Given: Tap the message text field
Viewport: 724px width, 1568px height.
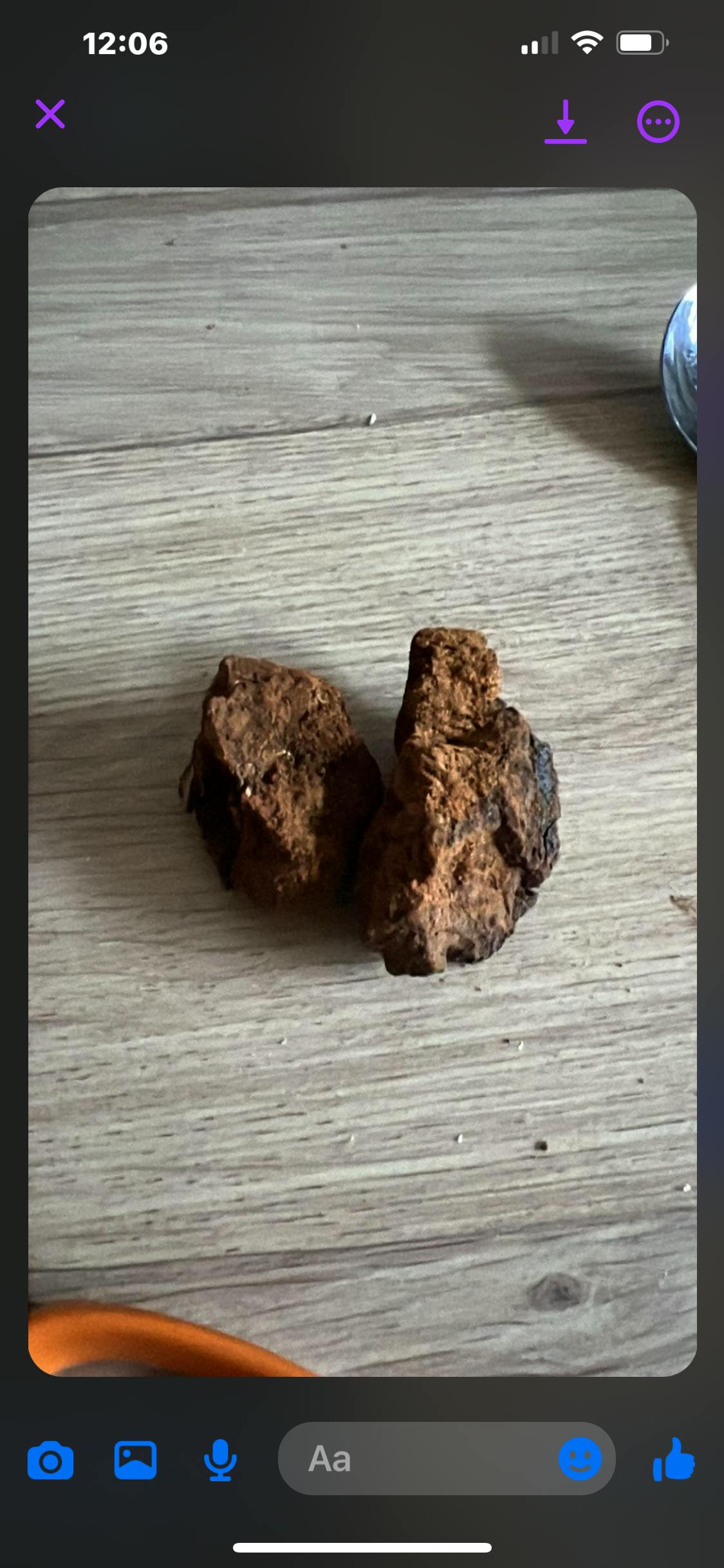Looking at the screenshot, I should [418, 1459].
